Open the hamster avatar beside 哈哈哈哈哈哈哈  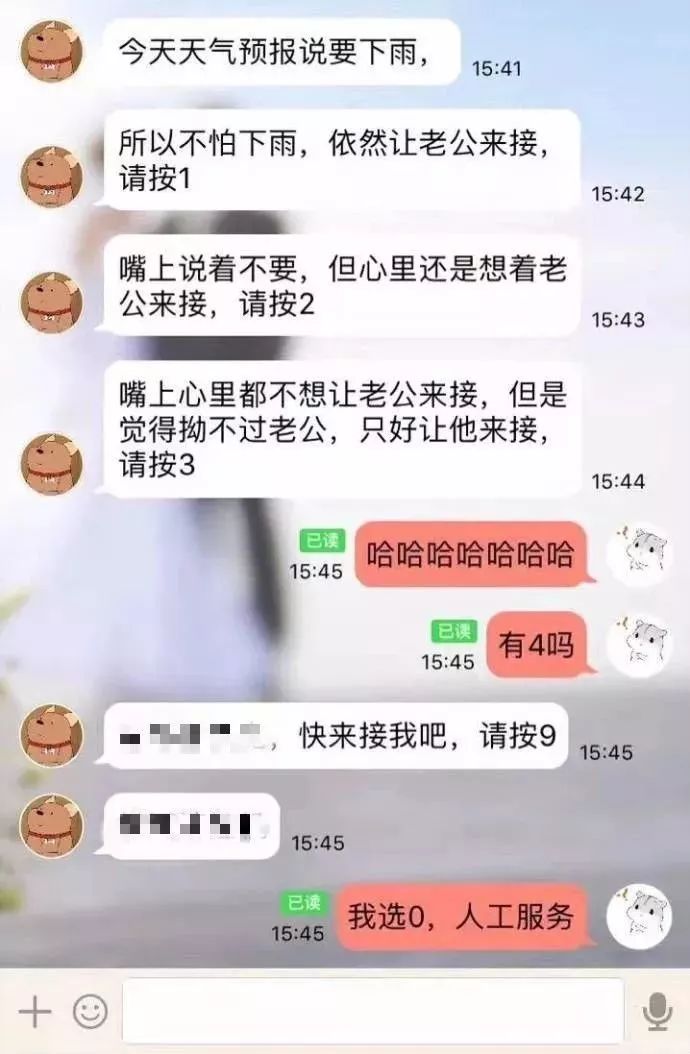[x=639, y=553]
